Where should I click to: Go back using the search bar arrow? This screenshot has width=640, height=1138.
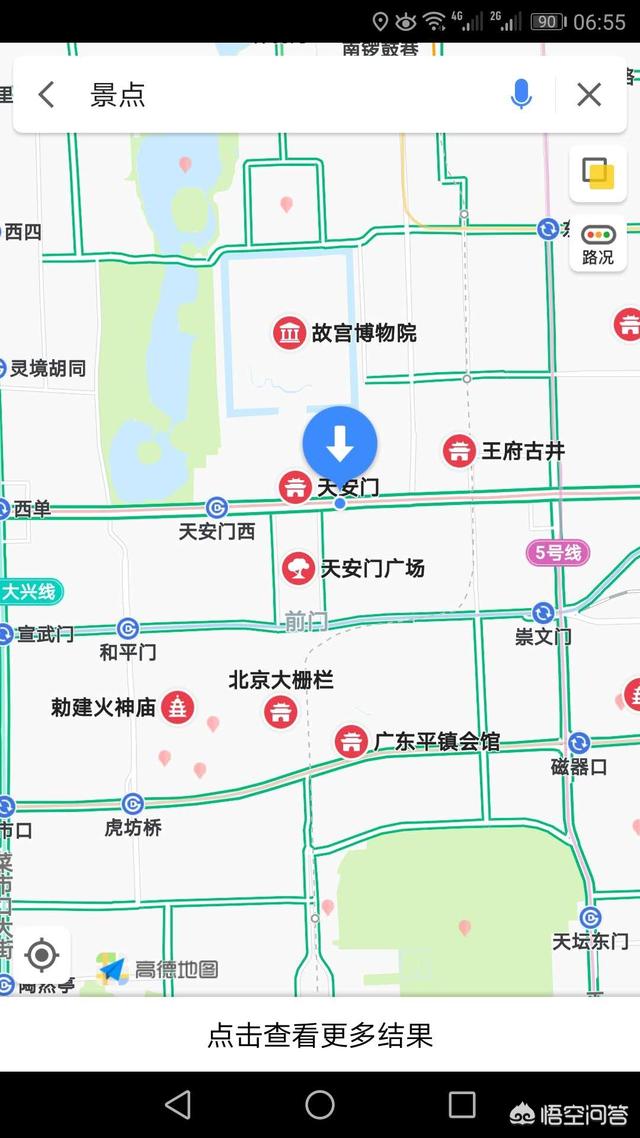point(46,94)
